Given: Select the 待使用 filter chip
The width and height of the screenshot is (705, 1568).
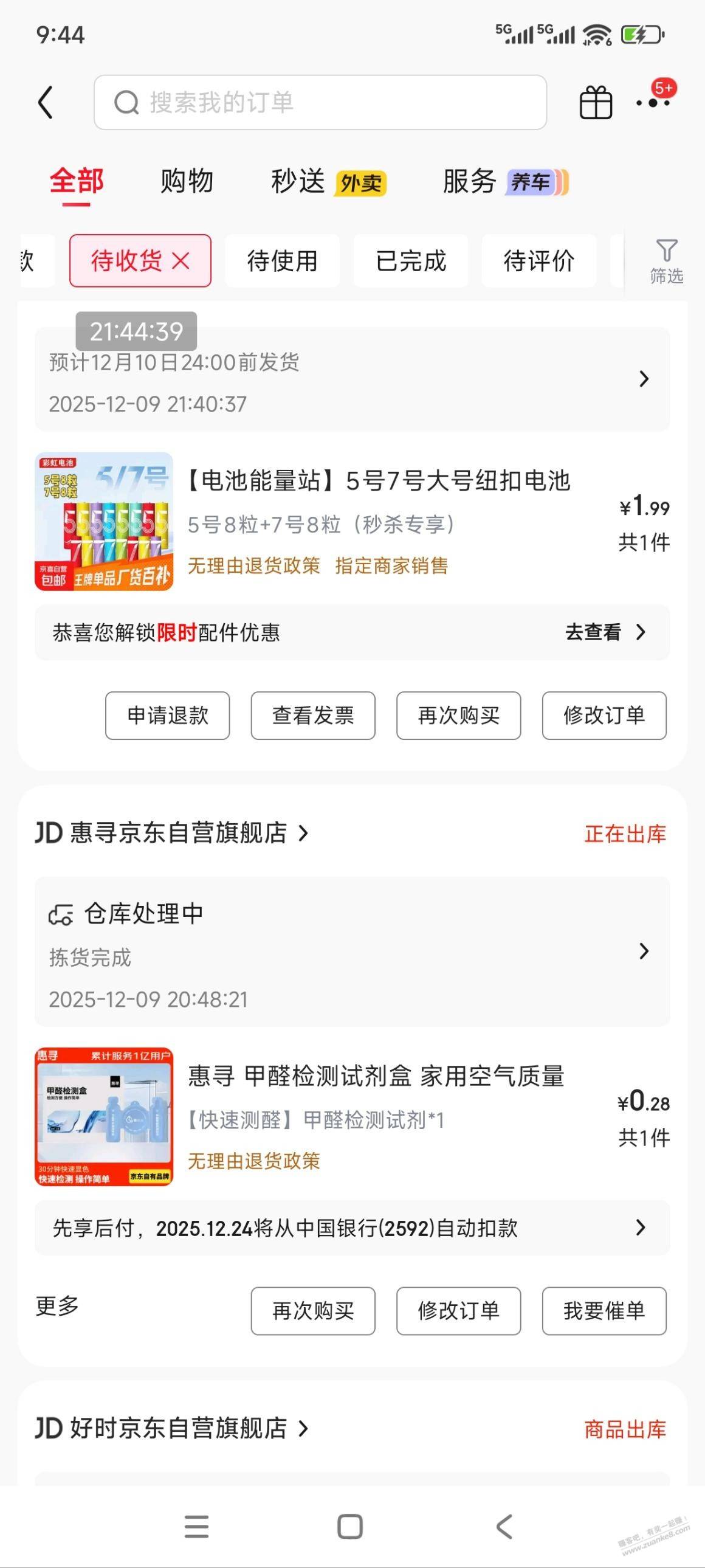Looking at the screenshot, I should pyautogui.click(x=282, y=261).
